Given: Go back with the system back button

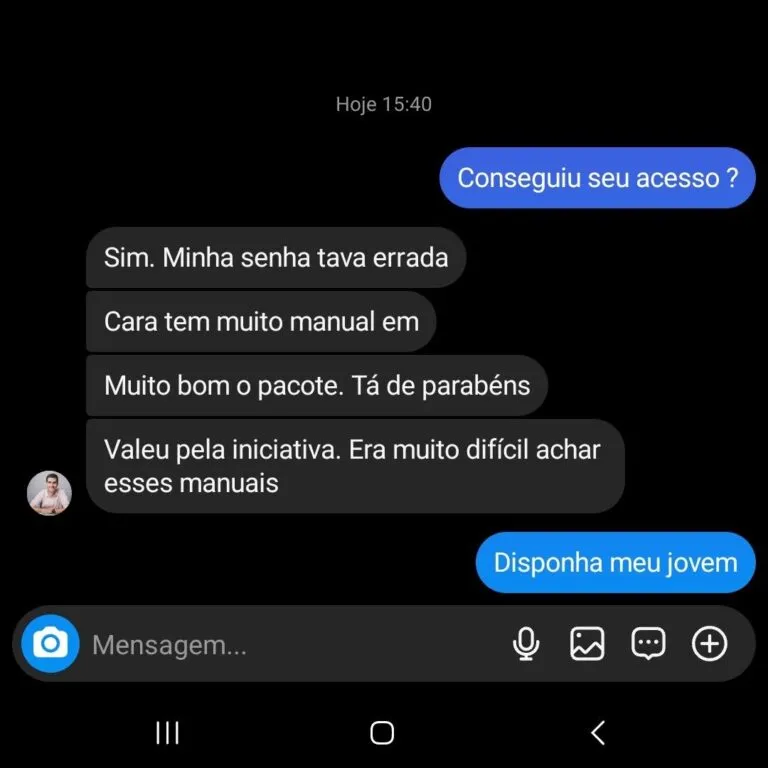Looking at the screenshot, I should pyautogui.click(x=598, y=733).
